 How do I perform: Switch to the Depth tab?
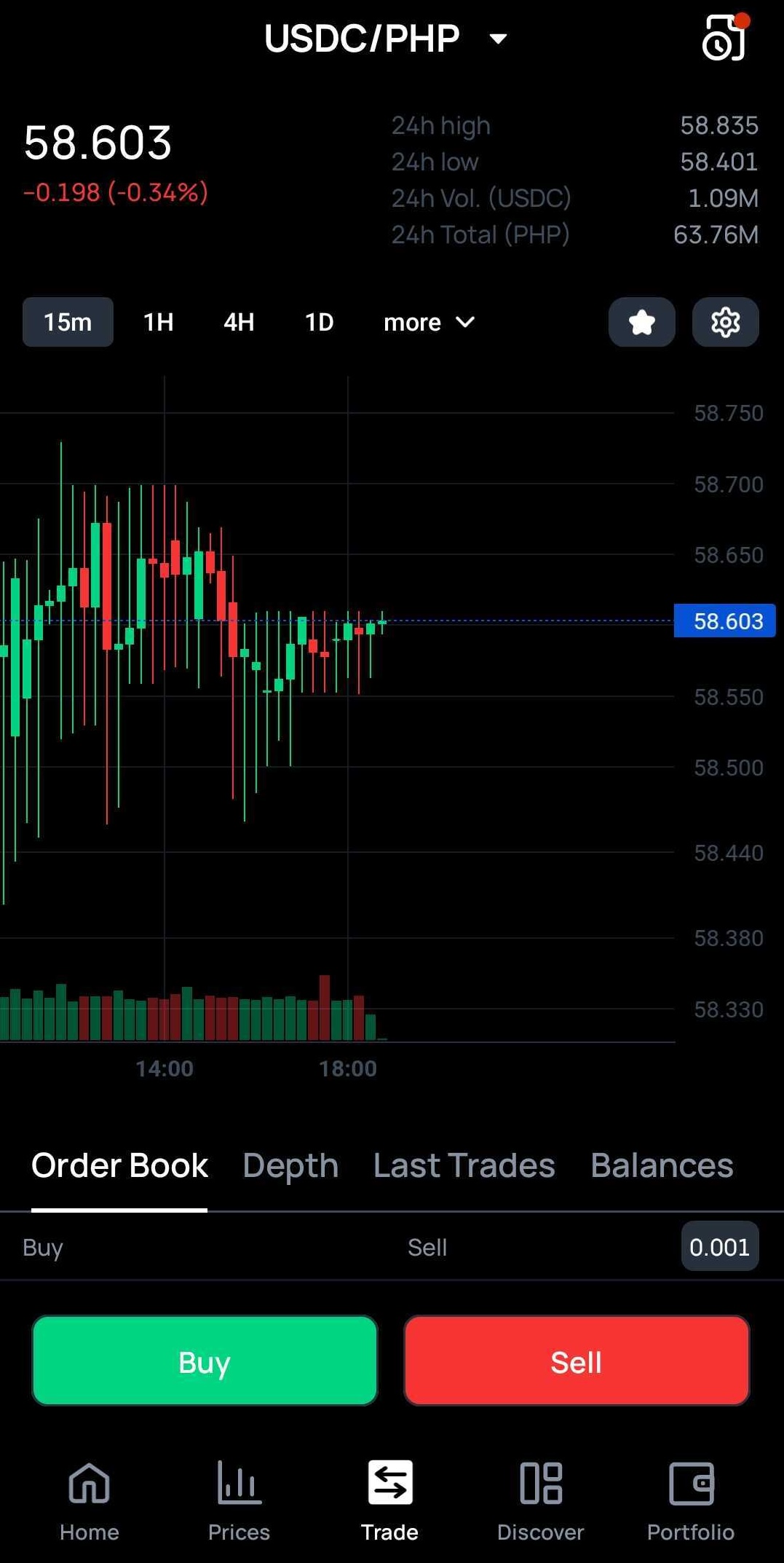(x=290, y=1165)
